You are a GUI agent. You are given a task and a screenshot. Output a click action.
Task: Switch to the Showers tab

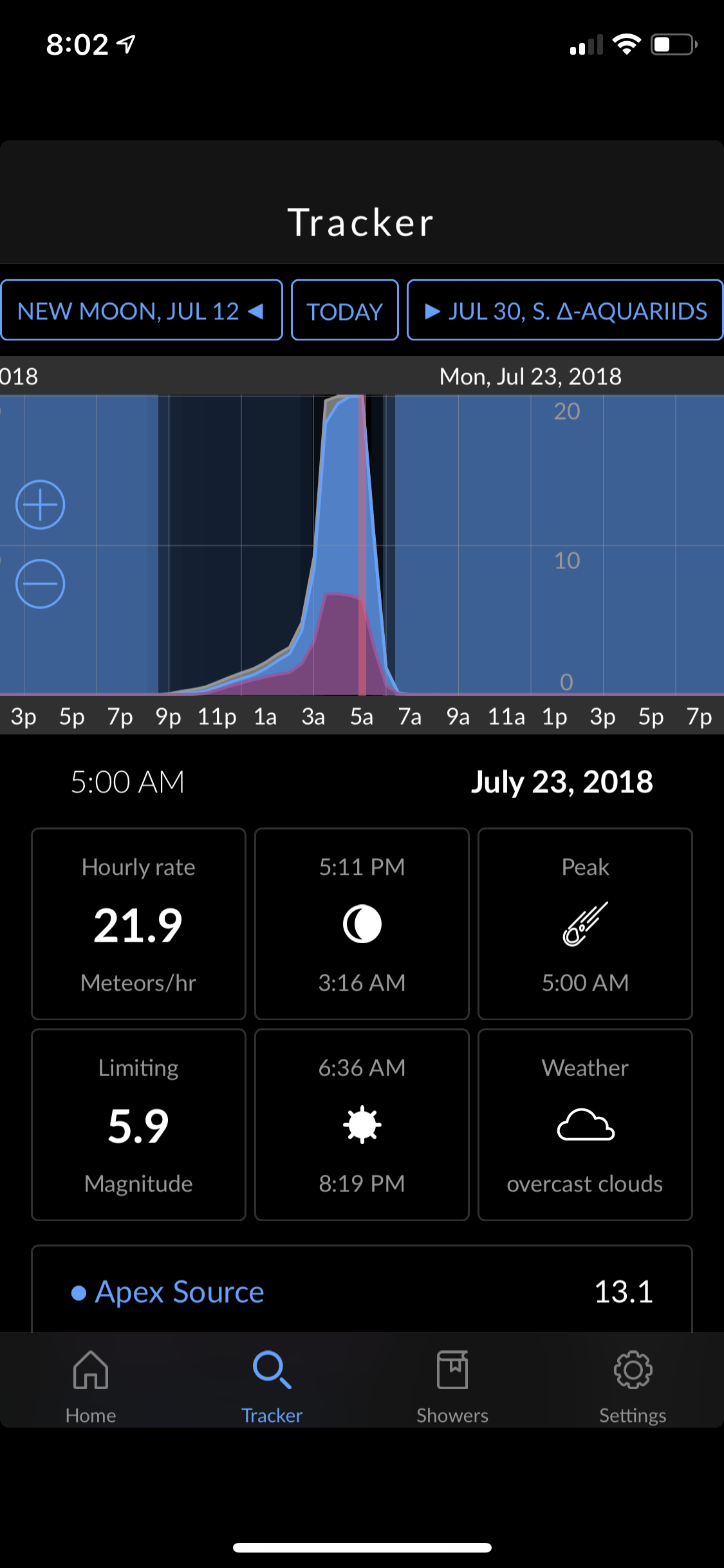(x=452, y=1386)
